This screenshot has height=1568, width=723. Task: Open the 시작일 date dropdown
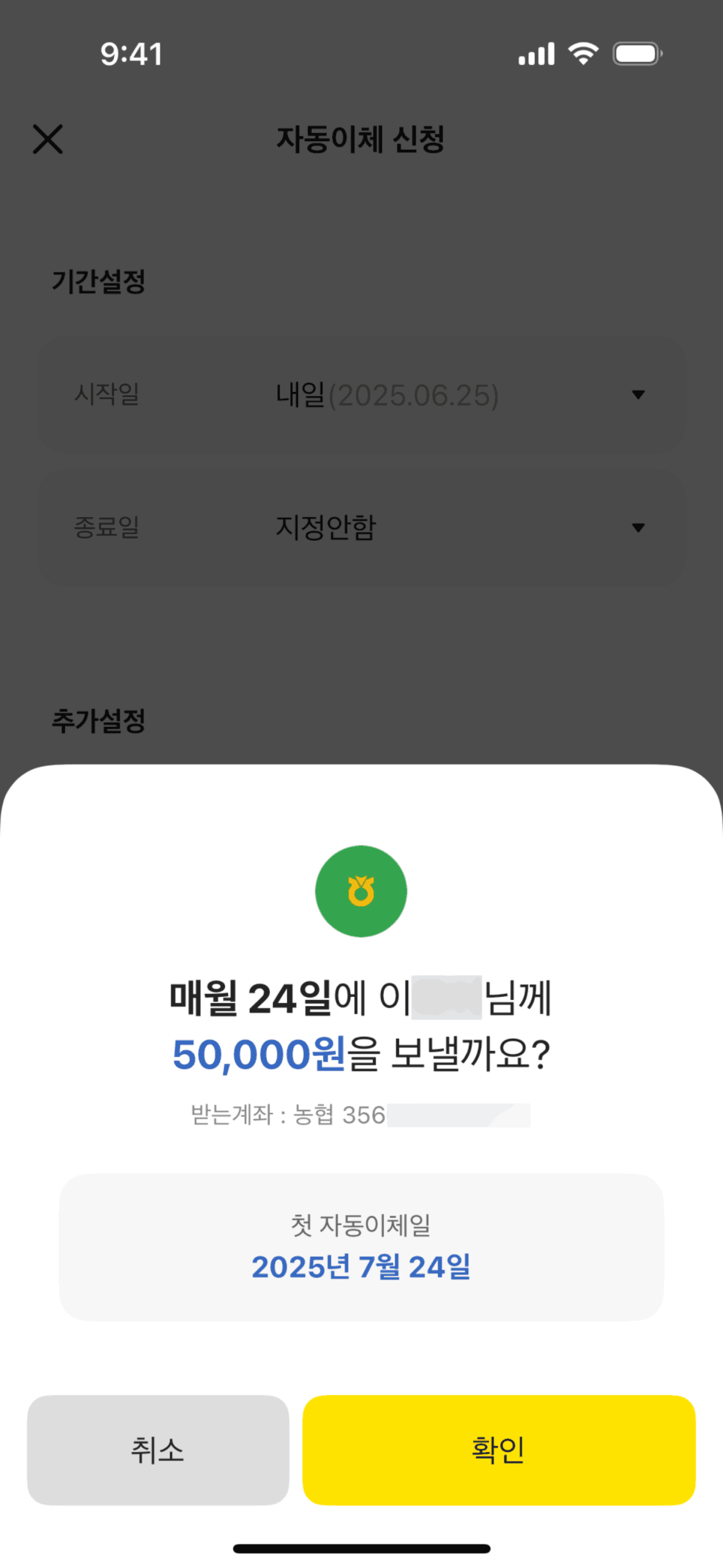pyautogui.click(x=638, y=394)
